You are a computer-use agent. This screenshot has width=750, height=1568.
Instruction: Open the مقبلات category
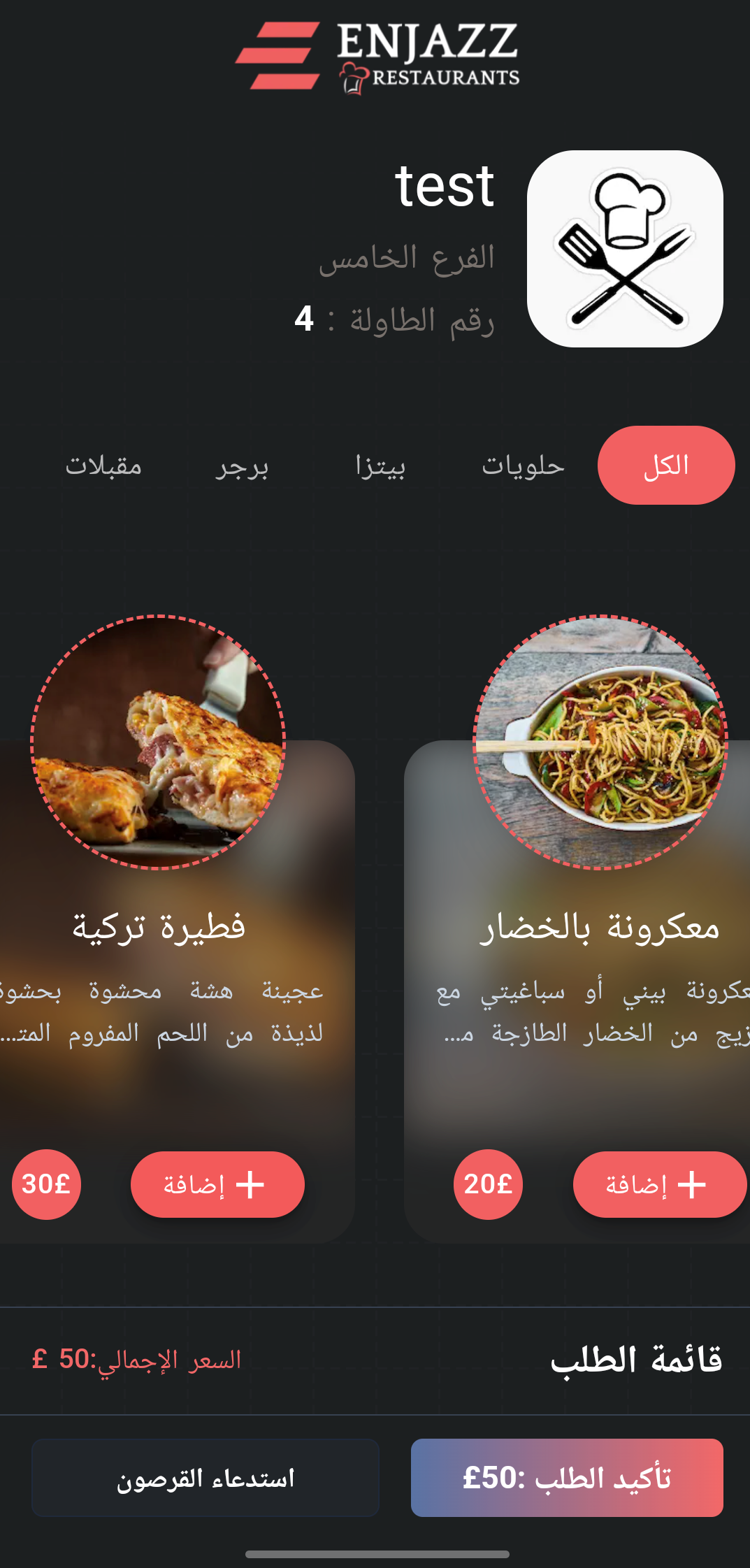tap(103, 466)
